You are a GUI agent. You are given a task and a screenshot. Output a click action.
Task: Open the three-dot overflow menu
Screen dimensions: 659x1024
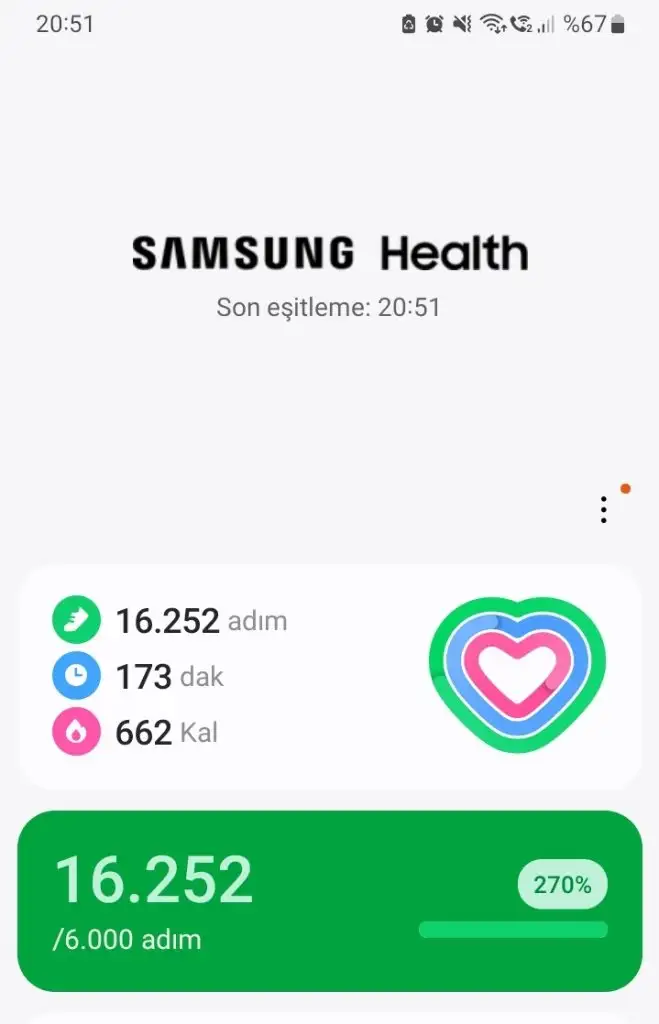click(x=603, y=509)
